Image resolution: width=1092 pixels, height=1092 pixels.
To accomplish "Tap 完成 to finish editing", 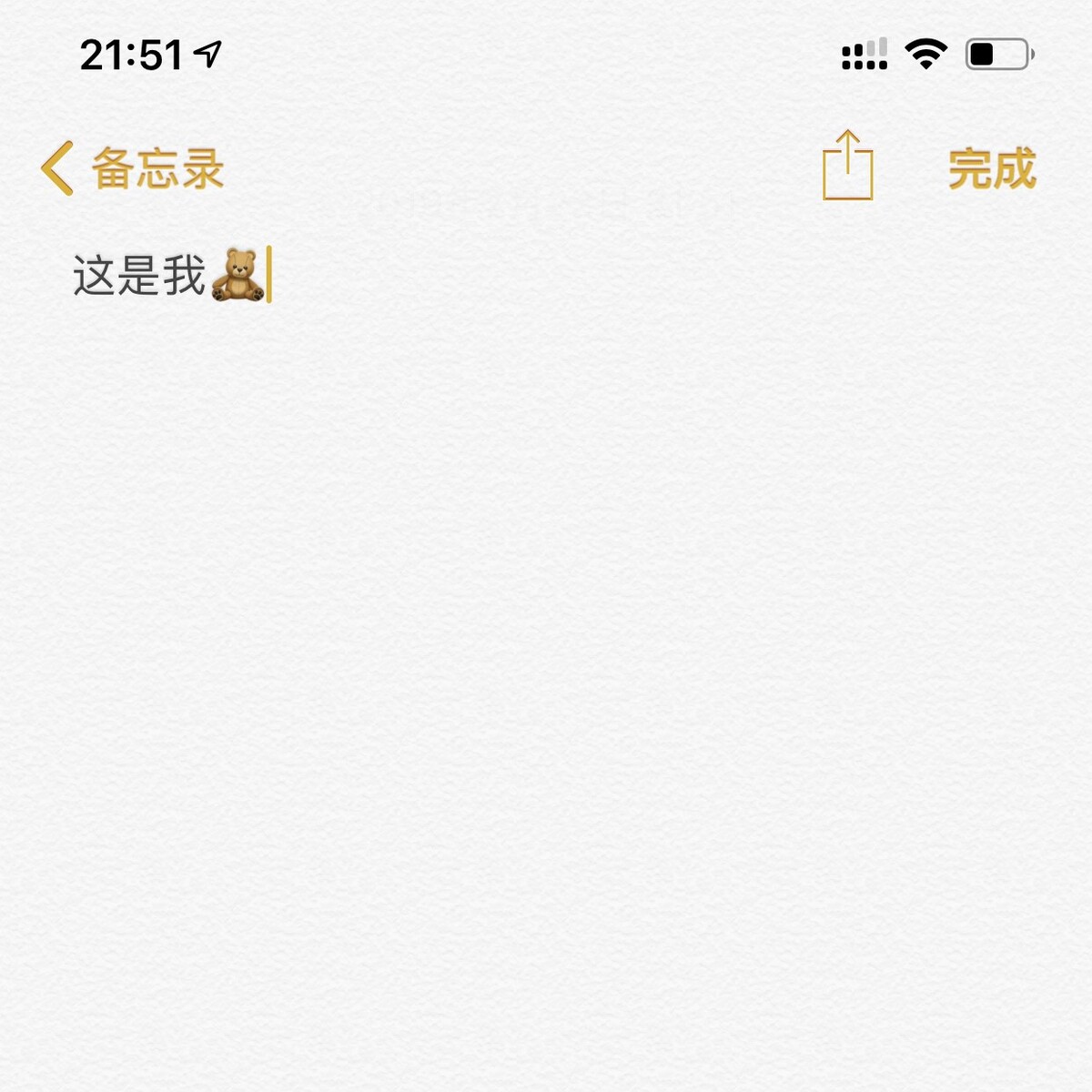I will pos(991,169).
